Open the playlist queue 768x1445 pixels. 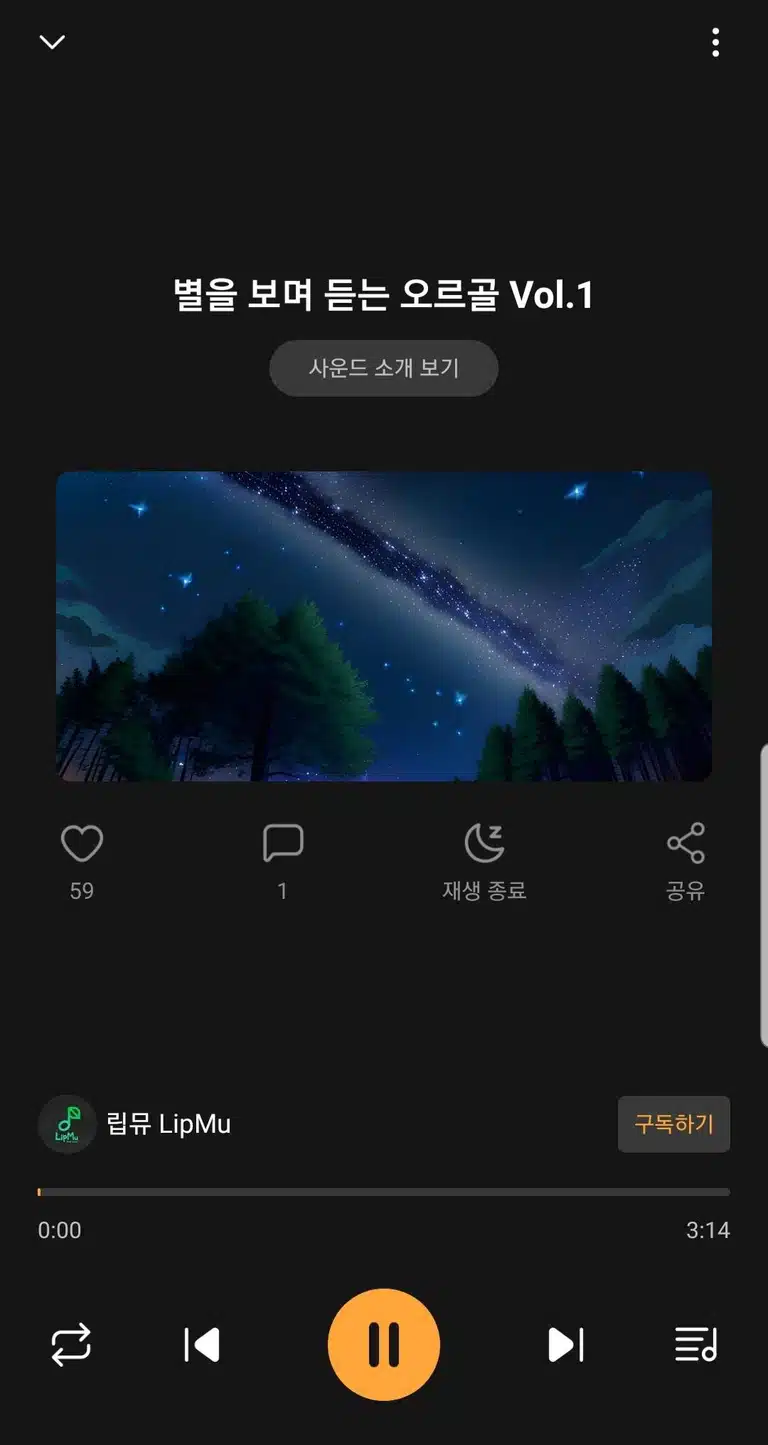[696, 1345]
